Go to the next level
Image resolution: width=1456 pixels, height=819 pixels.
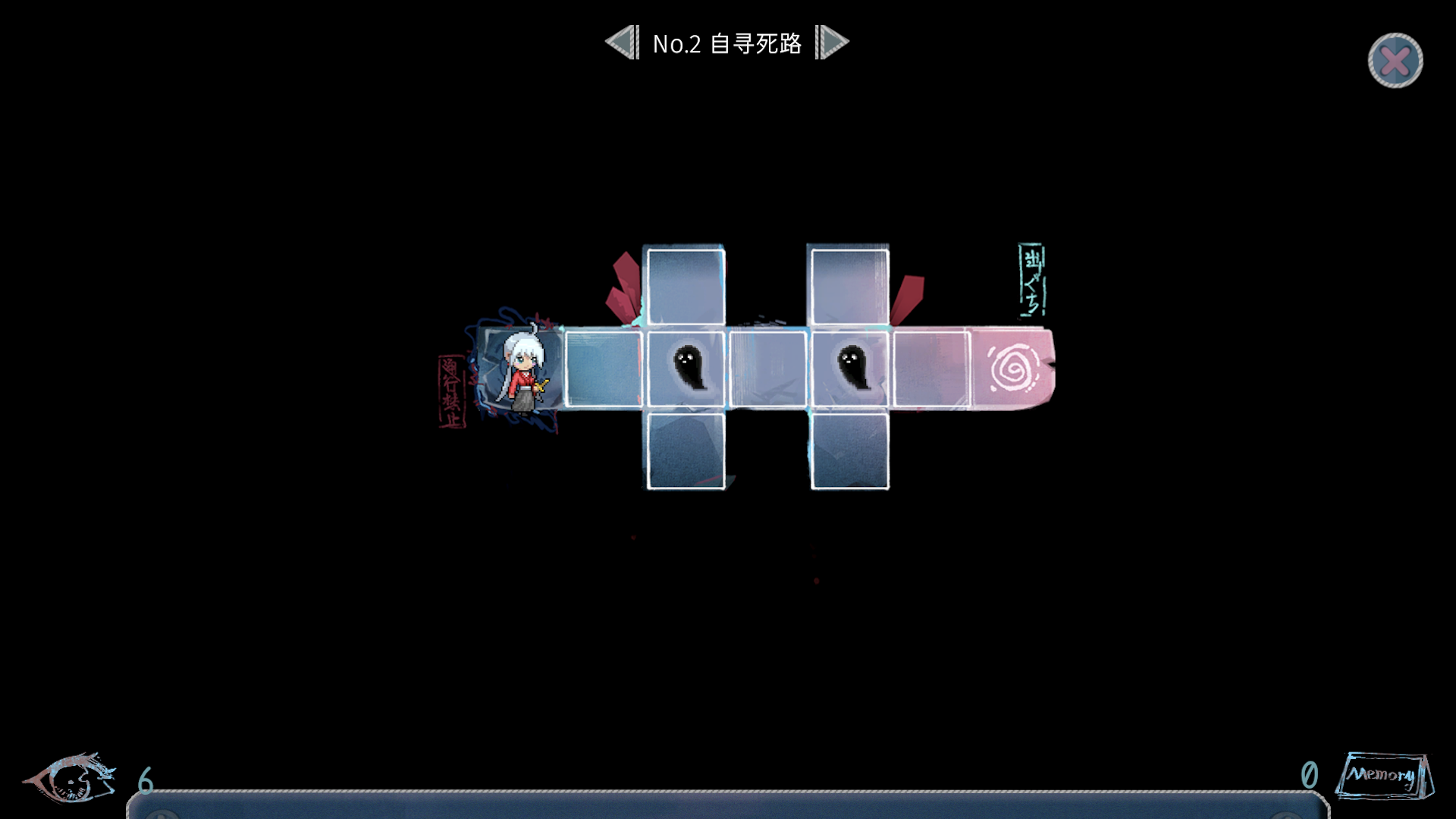pos(833,42)
